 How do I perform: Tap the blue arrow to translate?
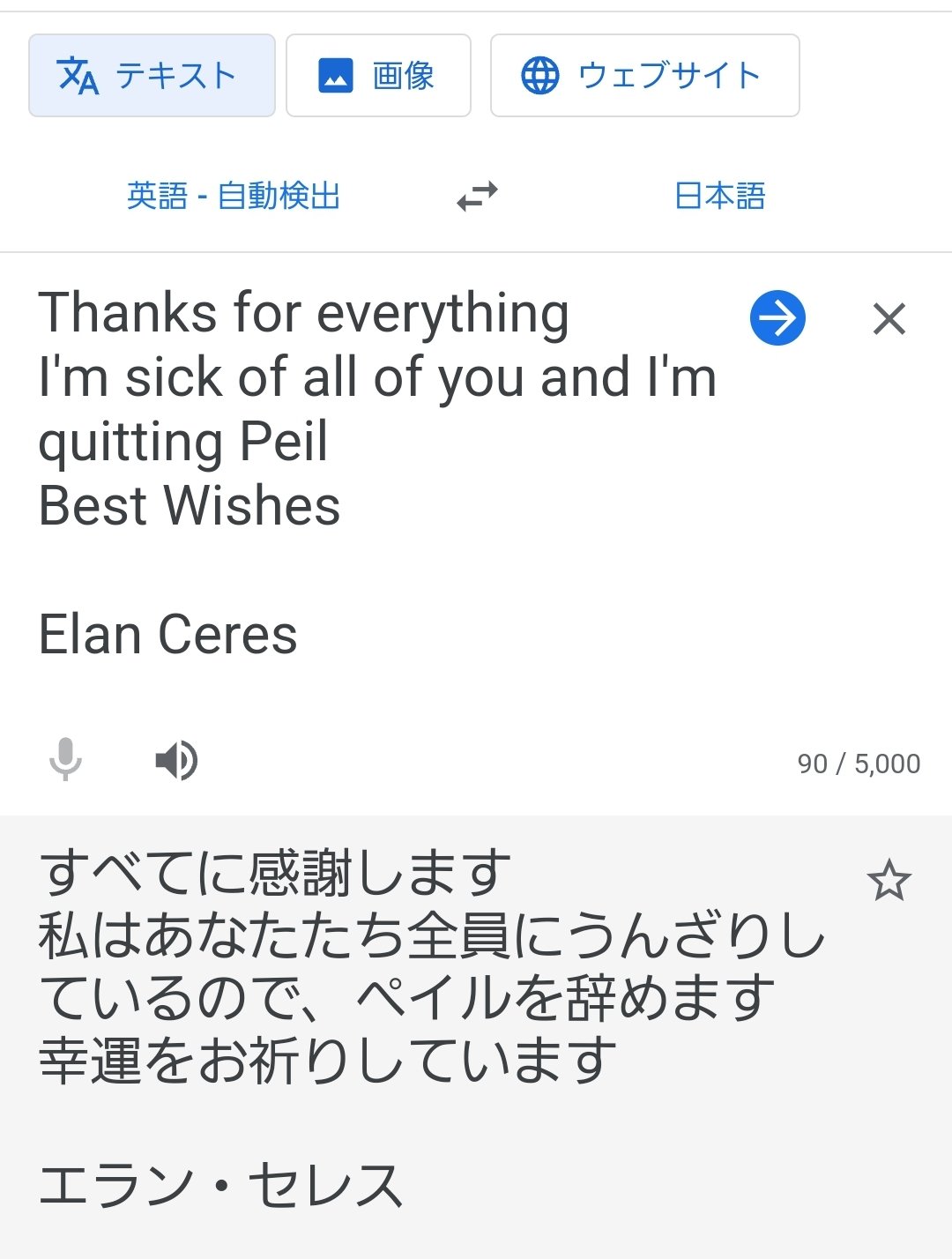coord(777,317)
